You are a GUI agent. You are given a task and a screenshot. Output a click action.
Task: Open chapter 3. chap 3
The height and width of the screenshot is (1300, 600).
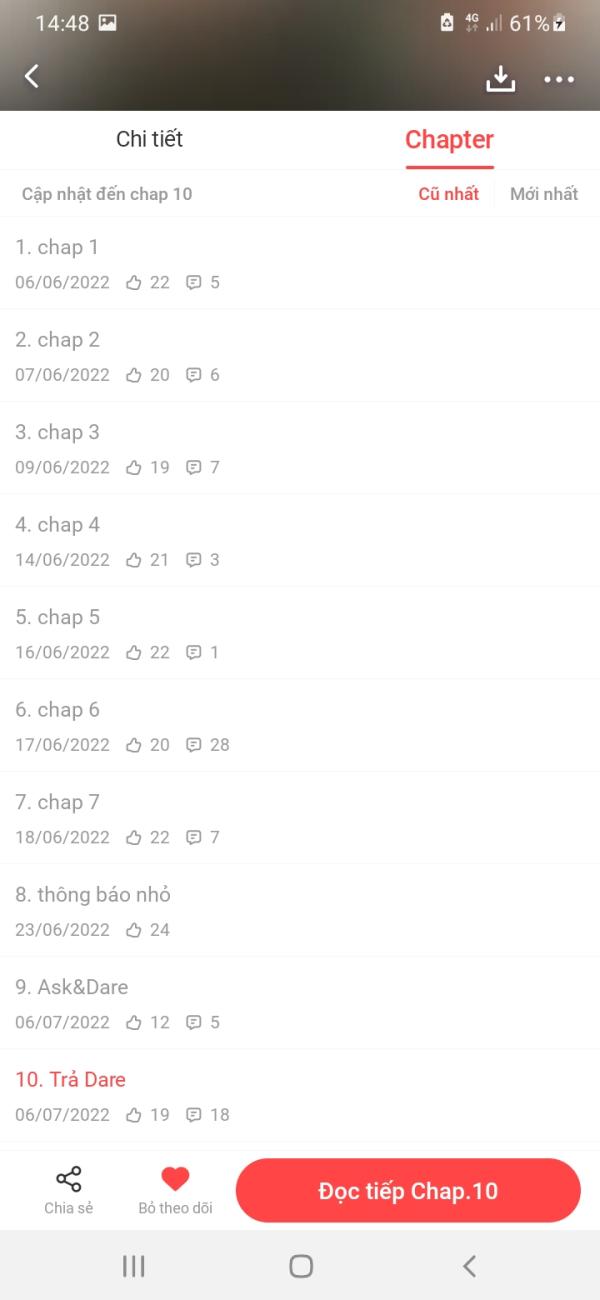click(x=300, y=448)
